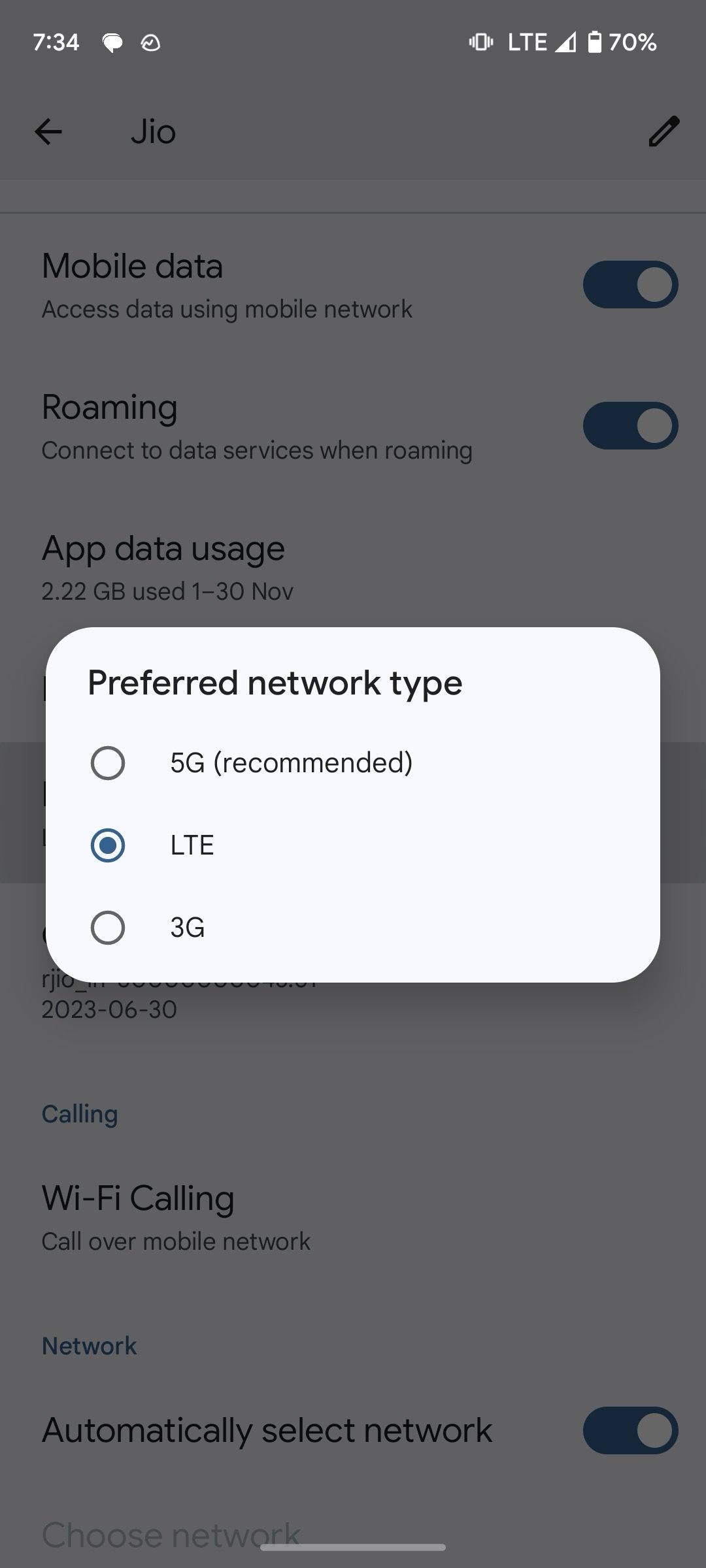The width and height of the screenshot is (706, 1568).
Task: Click the chat bubble notification icon
Action: tap(111, 42)
